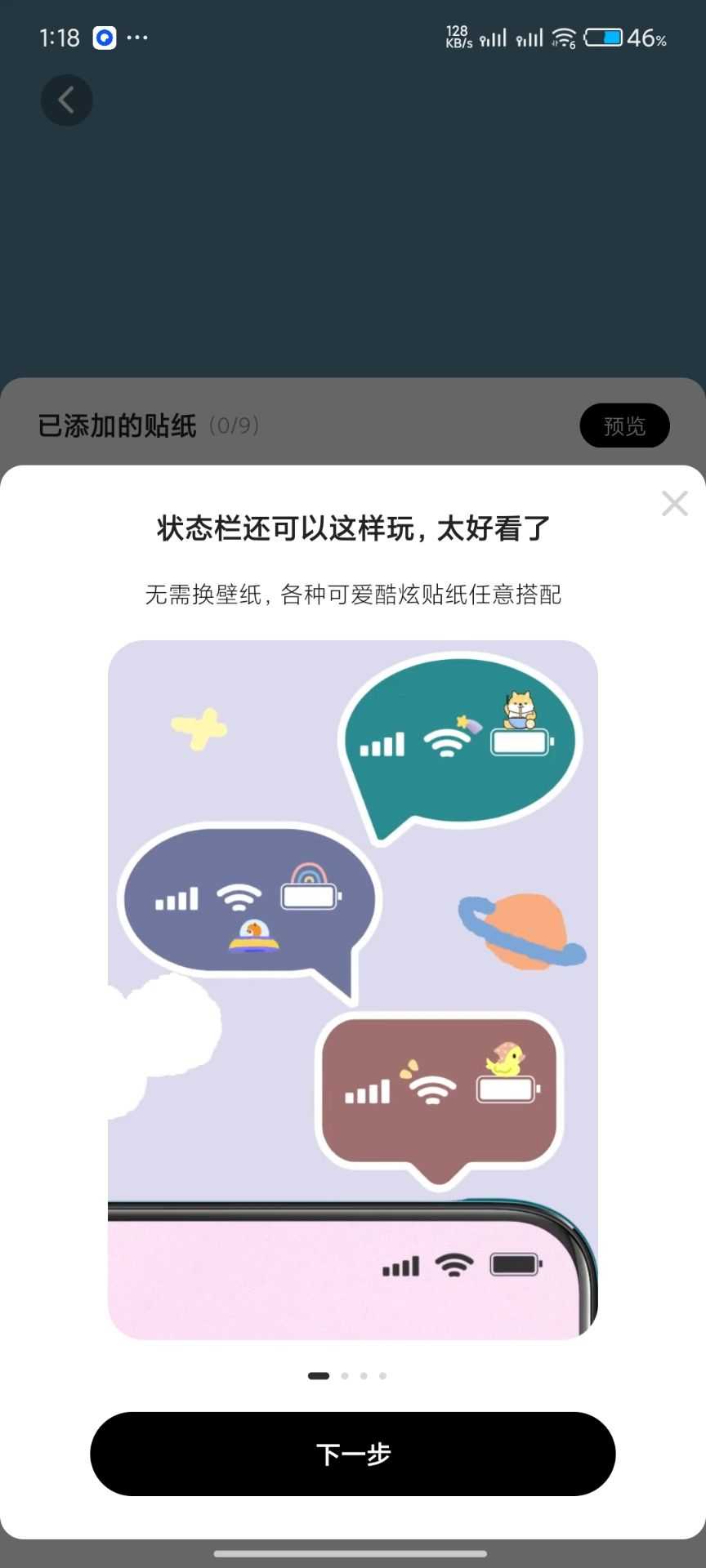Tap the 预览 preview button
The height and width of the screenshot is (1568, 706).
tap(624, 425)
